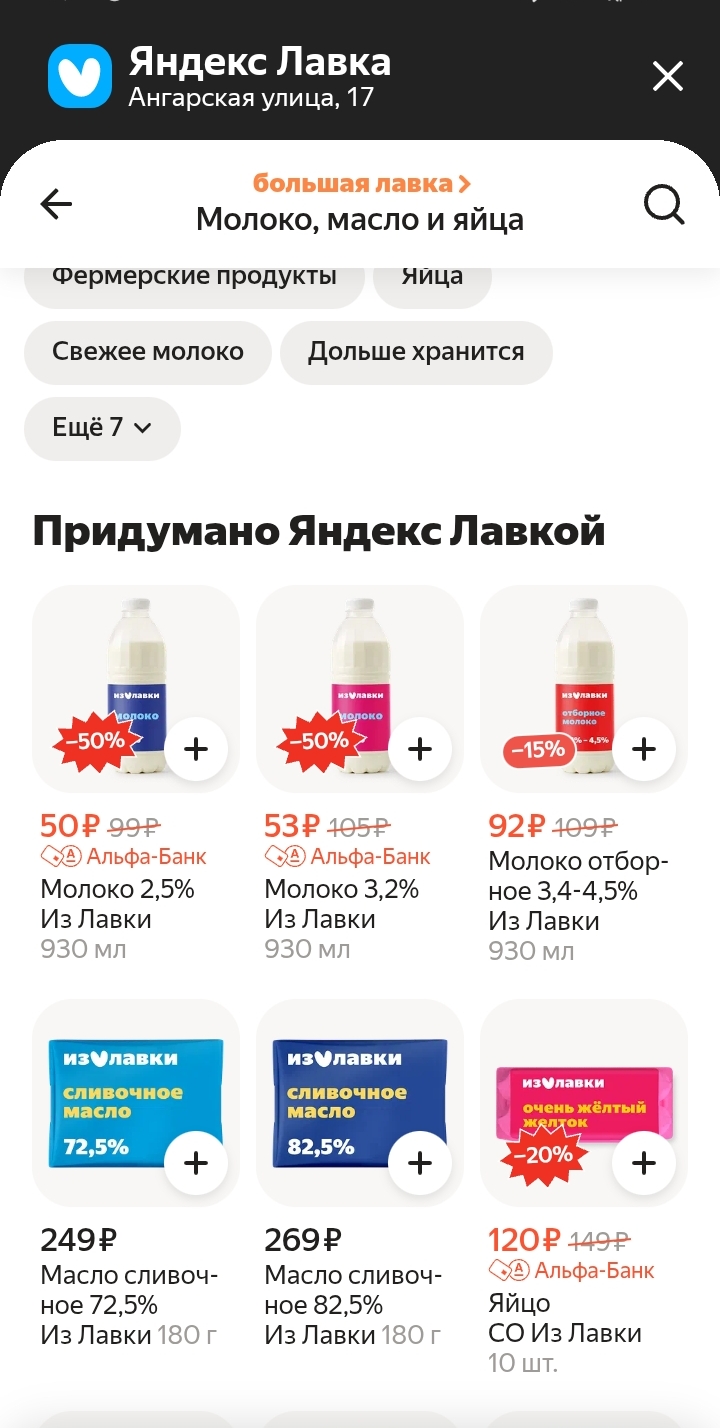Viewport: 720px width, 1428px height.
Task: Add Масло сливочное 82,5% to cart
Action: (420, 1163)
